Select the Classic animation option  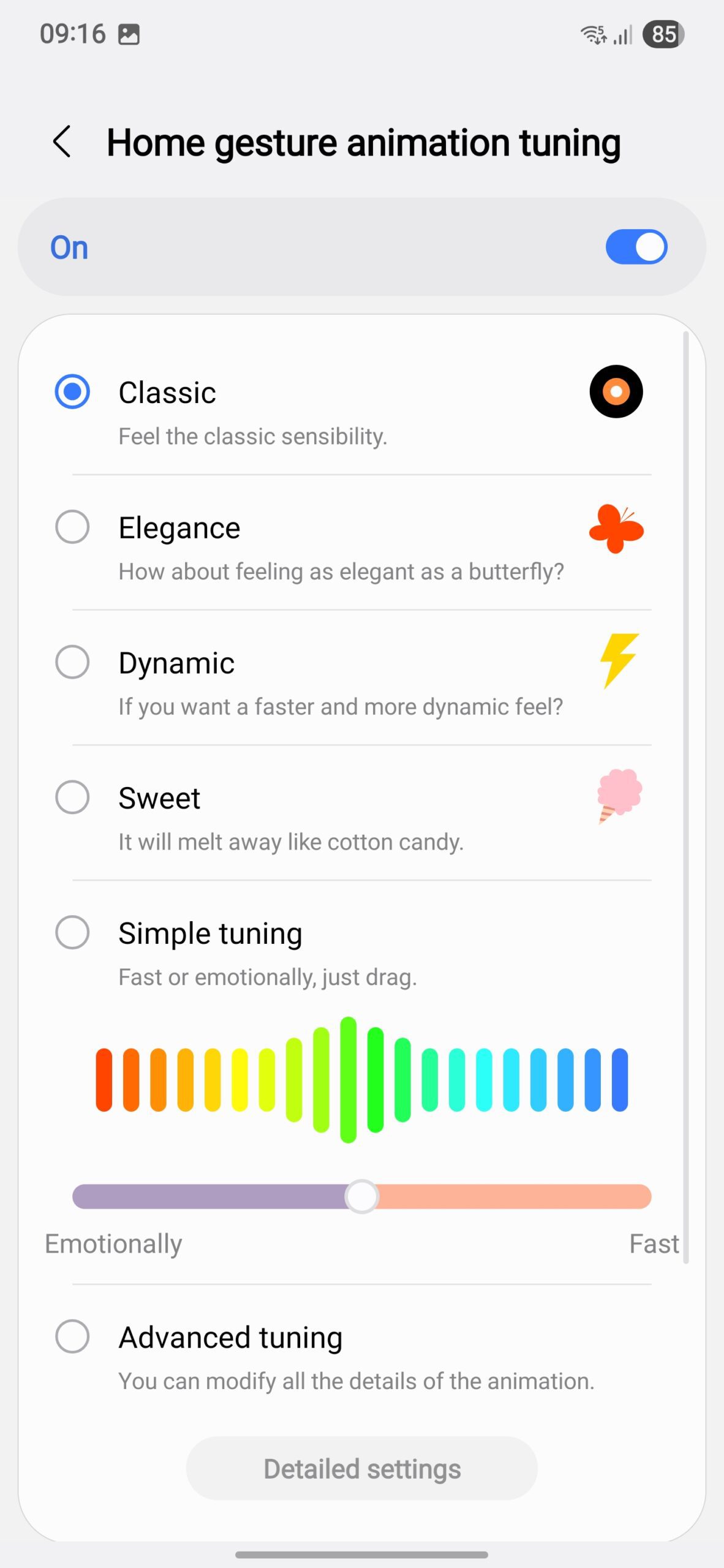pos(72,392)
